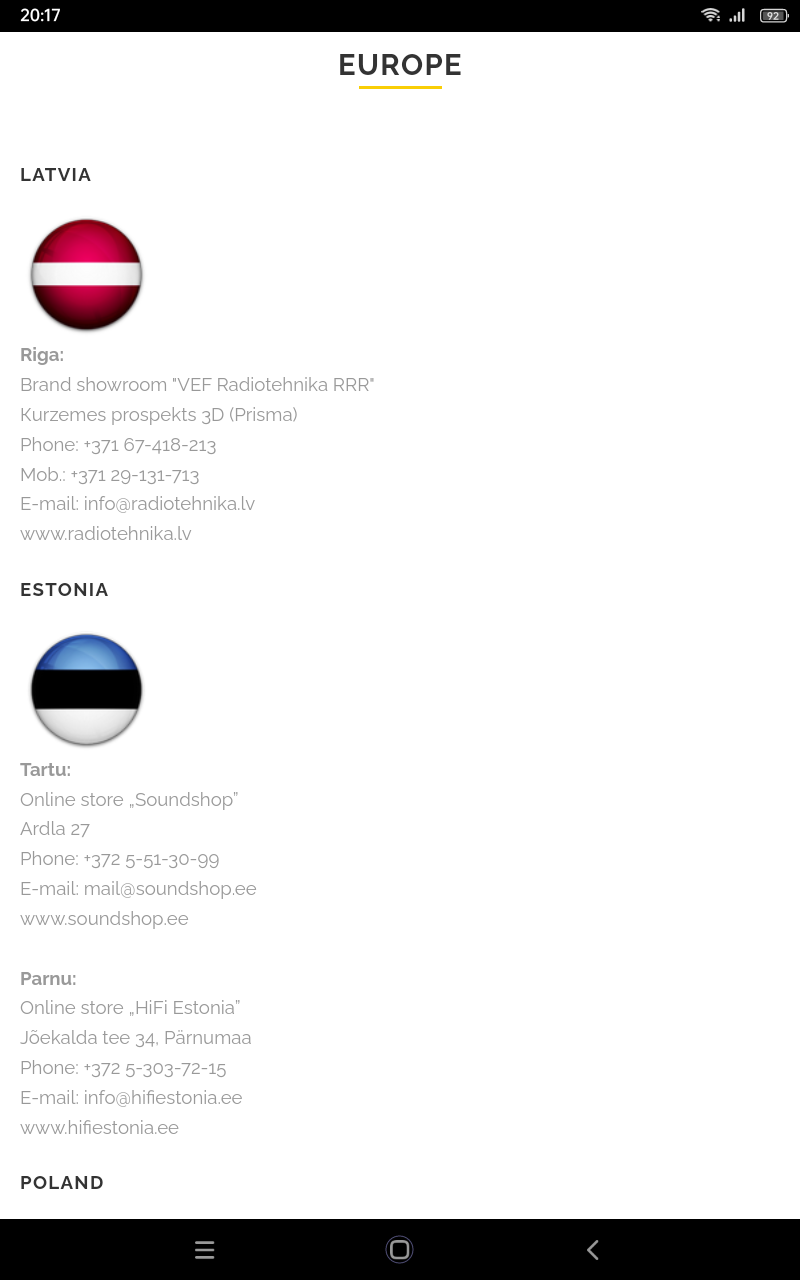
Task: Open the www.radiotehnika.lv website link
Action: [x=106, y=534]
